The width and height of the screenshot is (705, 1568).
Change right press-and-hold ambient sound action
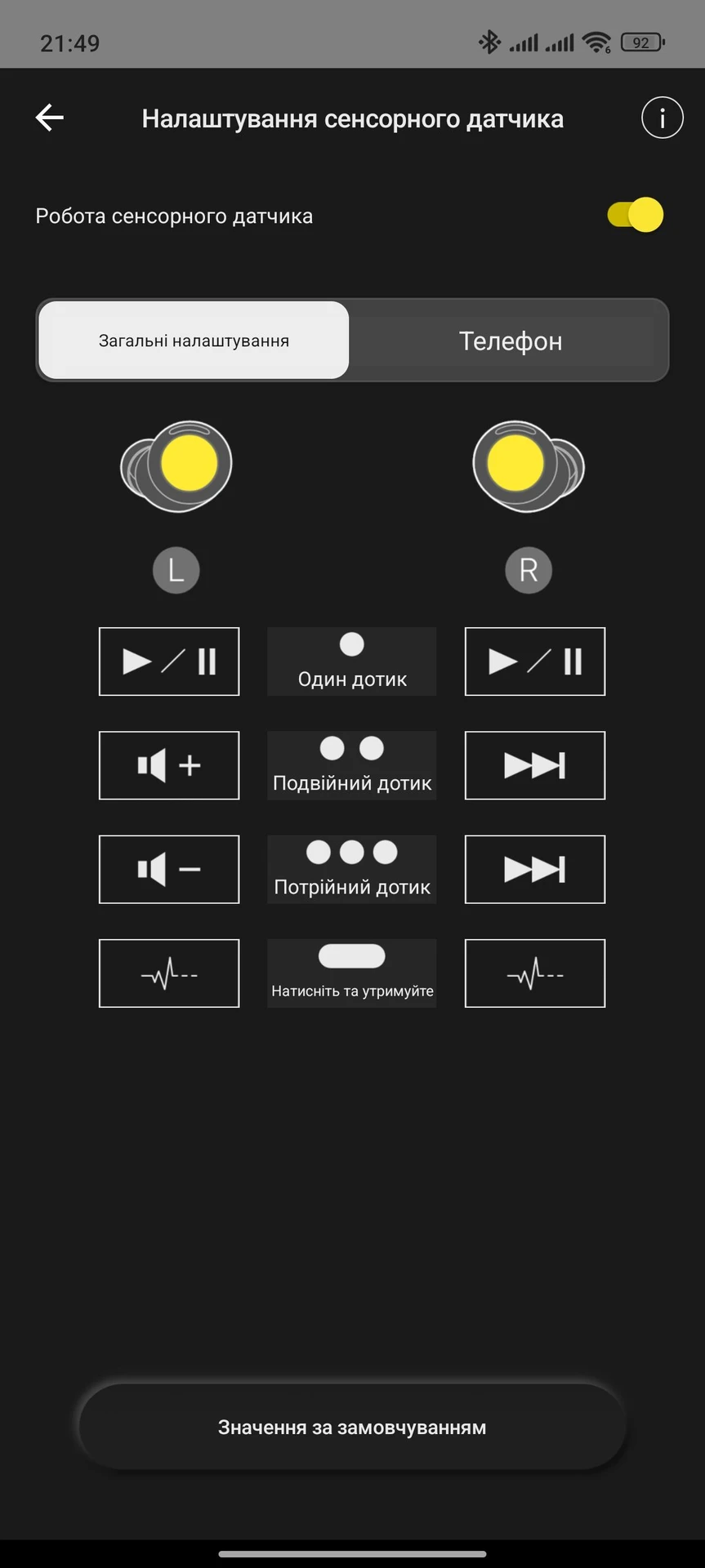coord(535,973)
